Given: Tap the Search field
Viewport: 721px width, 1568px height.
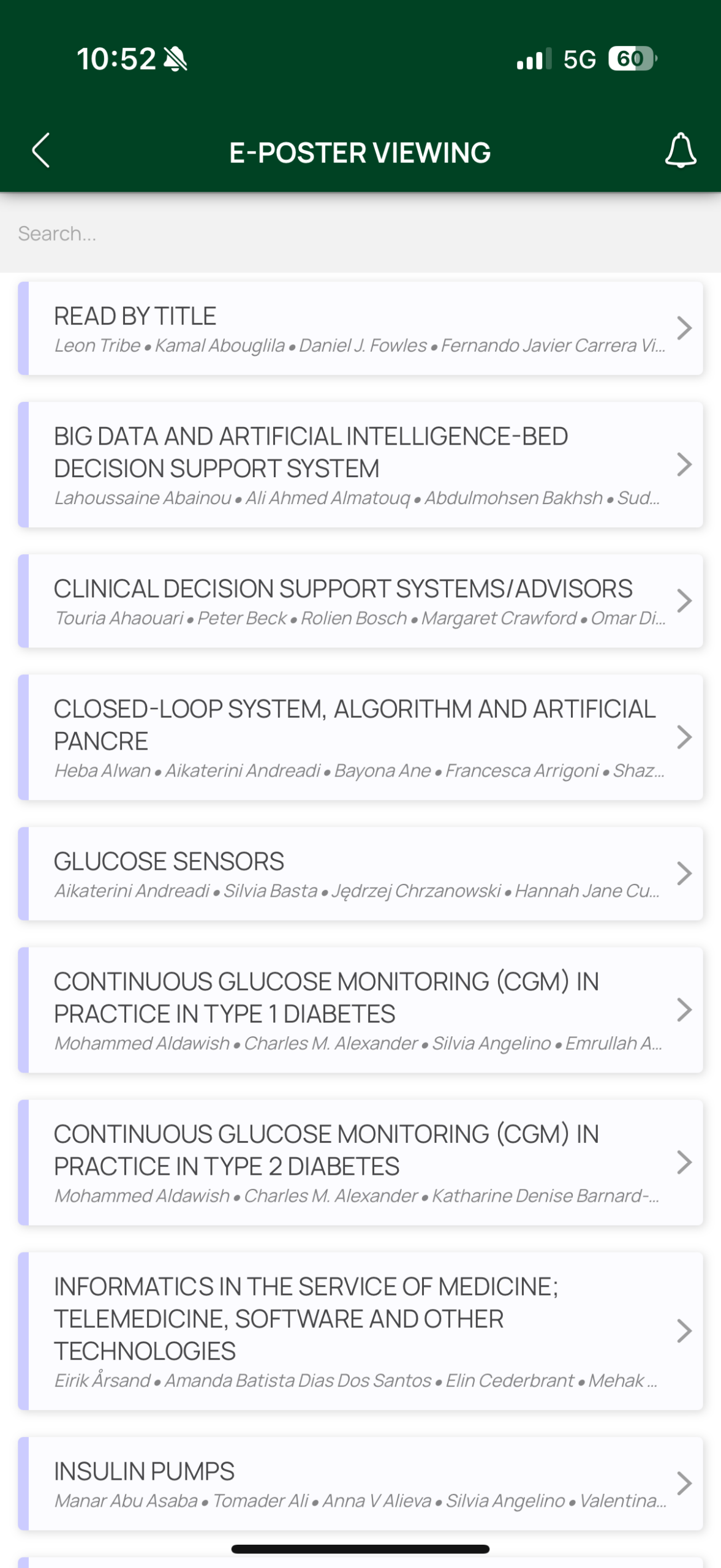Looking at the screenshot, I should click(360, 233).
